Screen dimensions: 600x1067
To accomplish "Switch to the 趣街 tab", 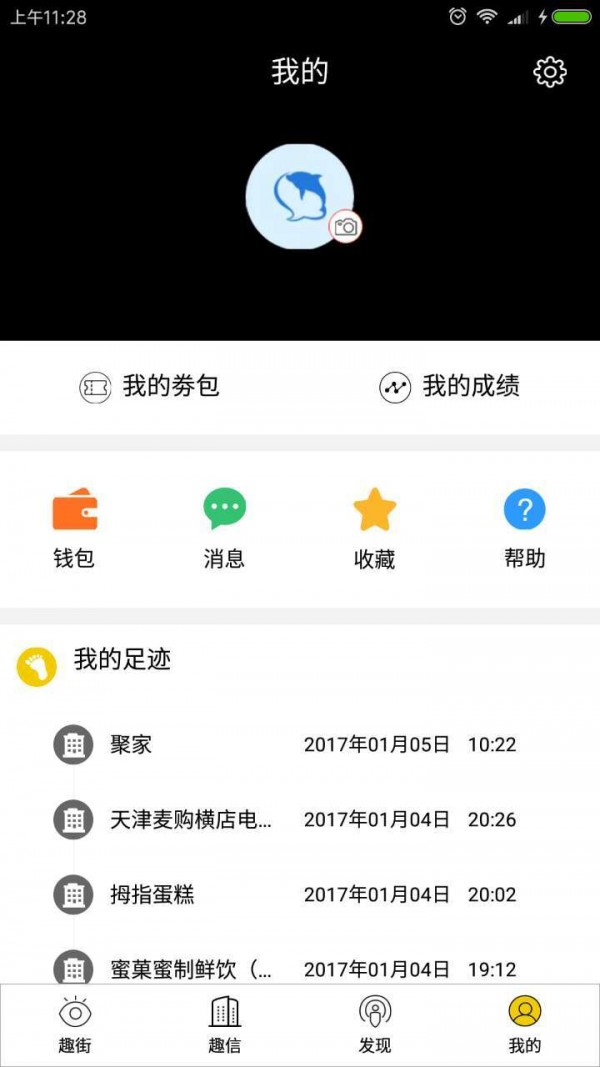I will (x=75, y=1025).
